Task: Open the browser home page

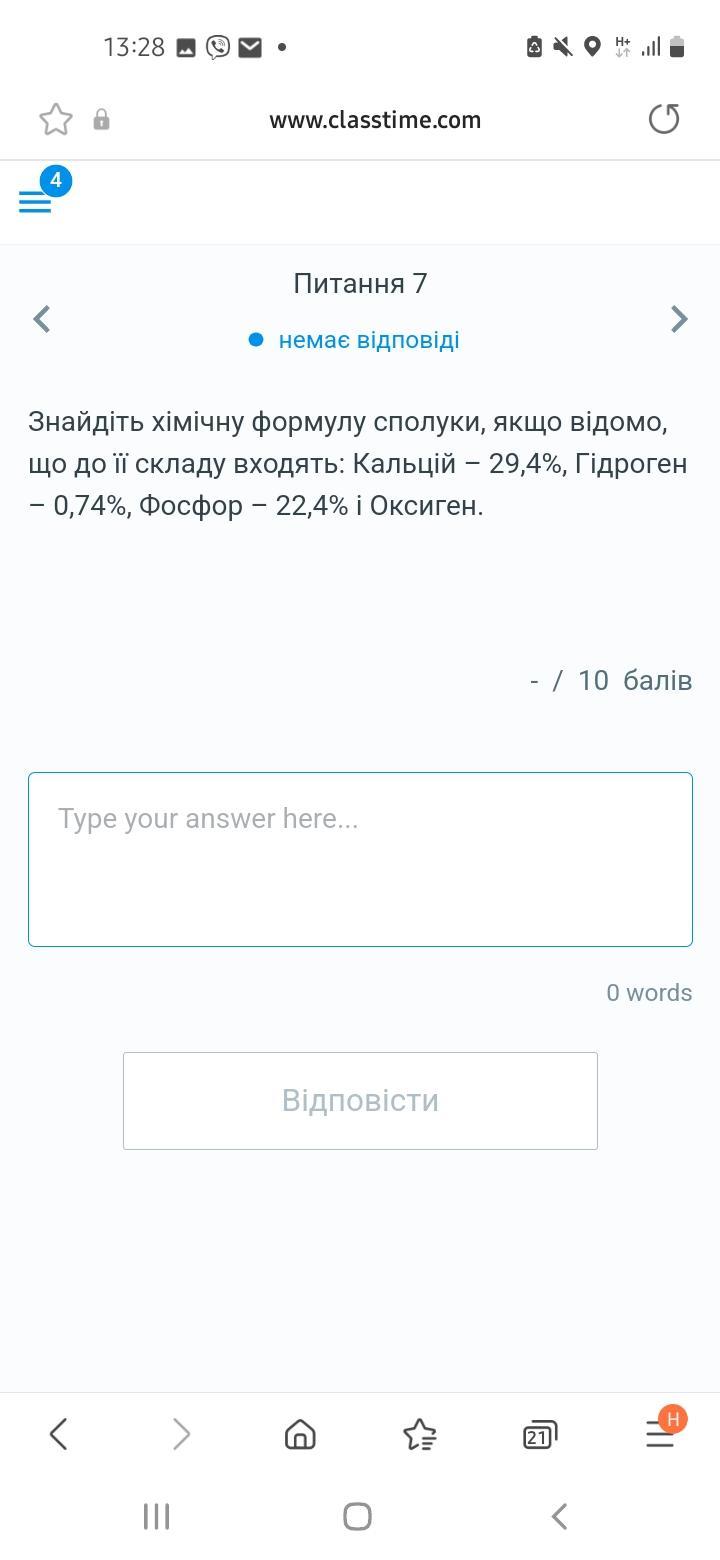Action: coord(300,1434)
